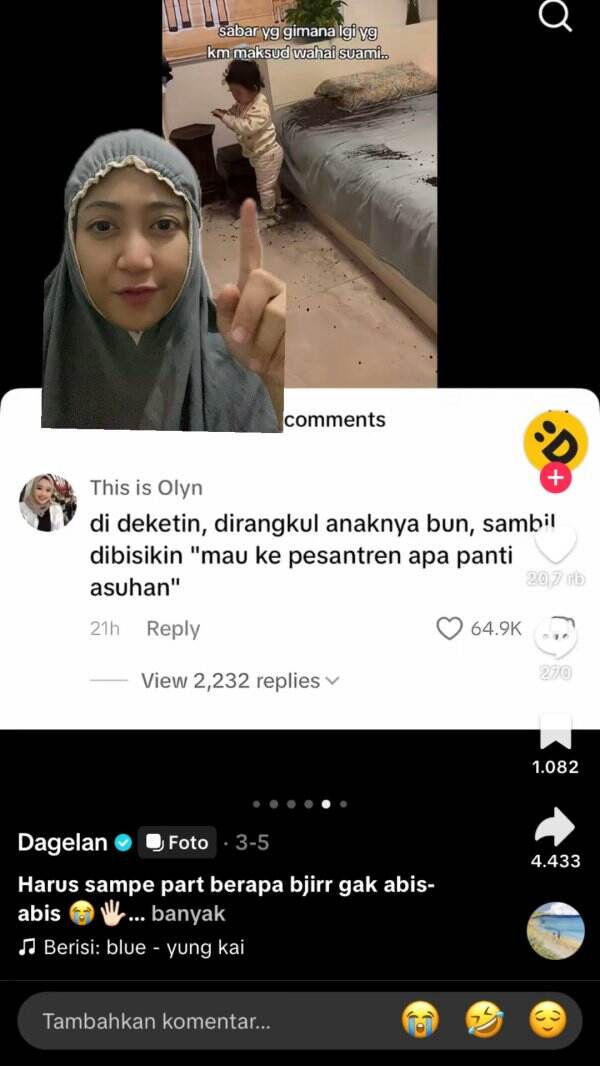Insert the crying emoji in comment
This screenshot has height=1066, width=600.
click(x=420, y=1020)
